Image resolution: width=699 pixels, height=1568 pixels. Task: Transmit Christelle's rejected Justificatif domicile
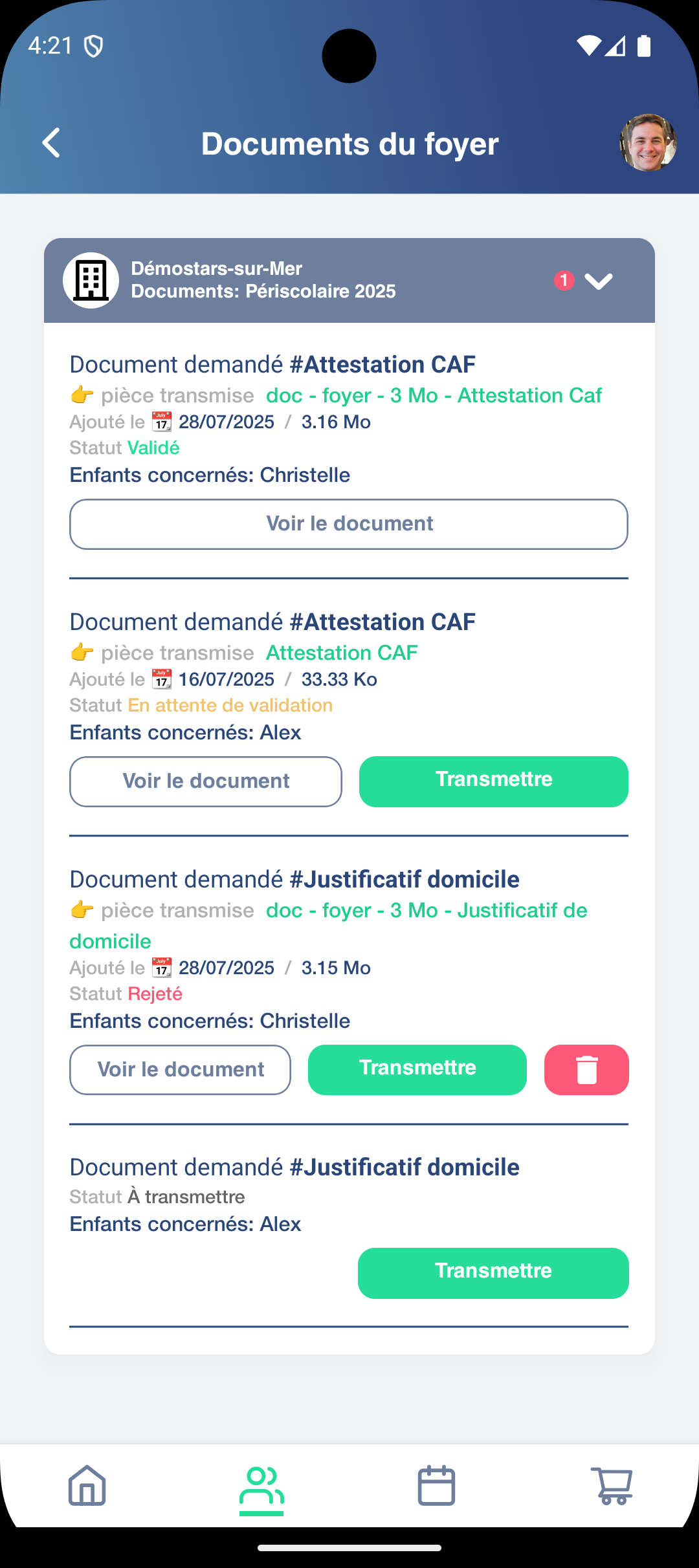click(417, 1070)
